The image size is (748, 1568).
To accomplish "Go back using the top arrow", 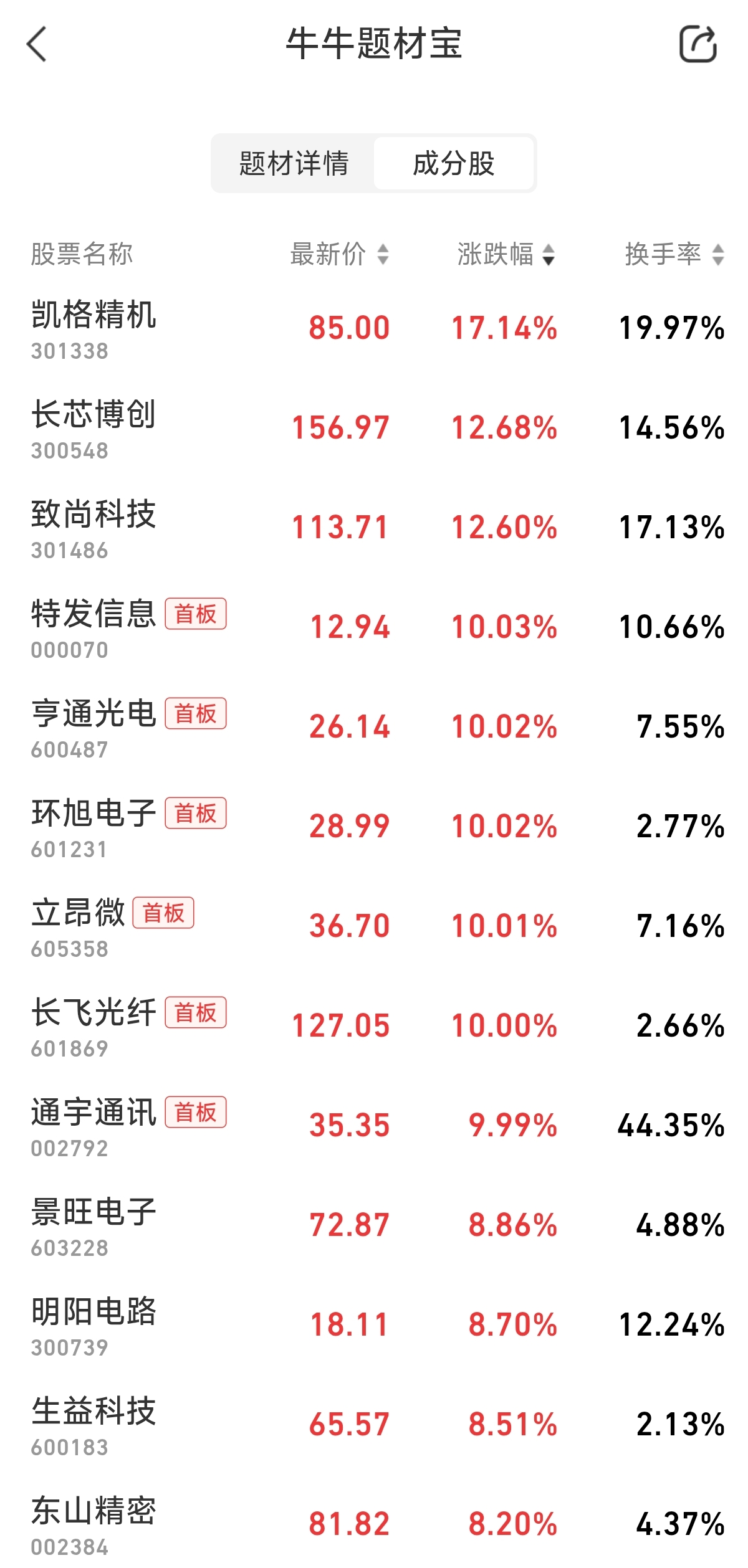I will [x=37, y=44].
